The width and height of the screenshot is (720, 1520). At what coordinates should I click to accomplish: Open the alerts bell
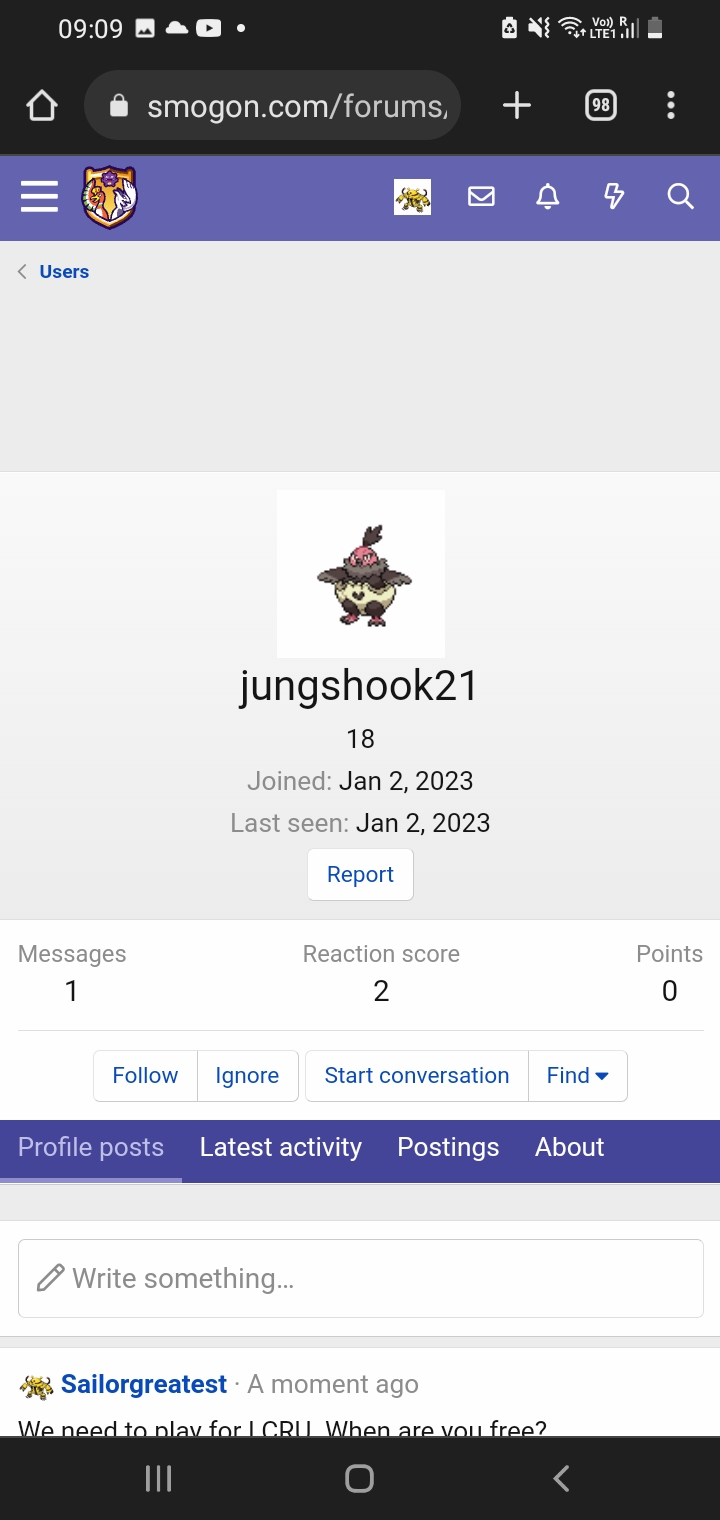pyautogui.click(x=547, y=197)
